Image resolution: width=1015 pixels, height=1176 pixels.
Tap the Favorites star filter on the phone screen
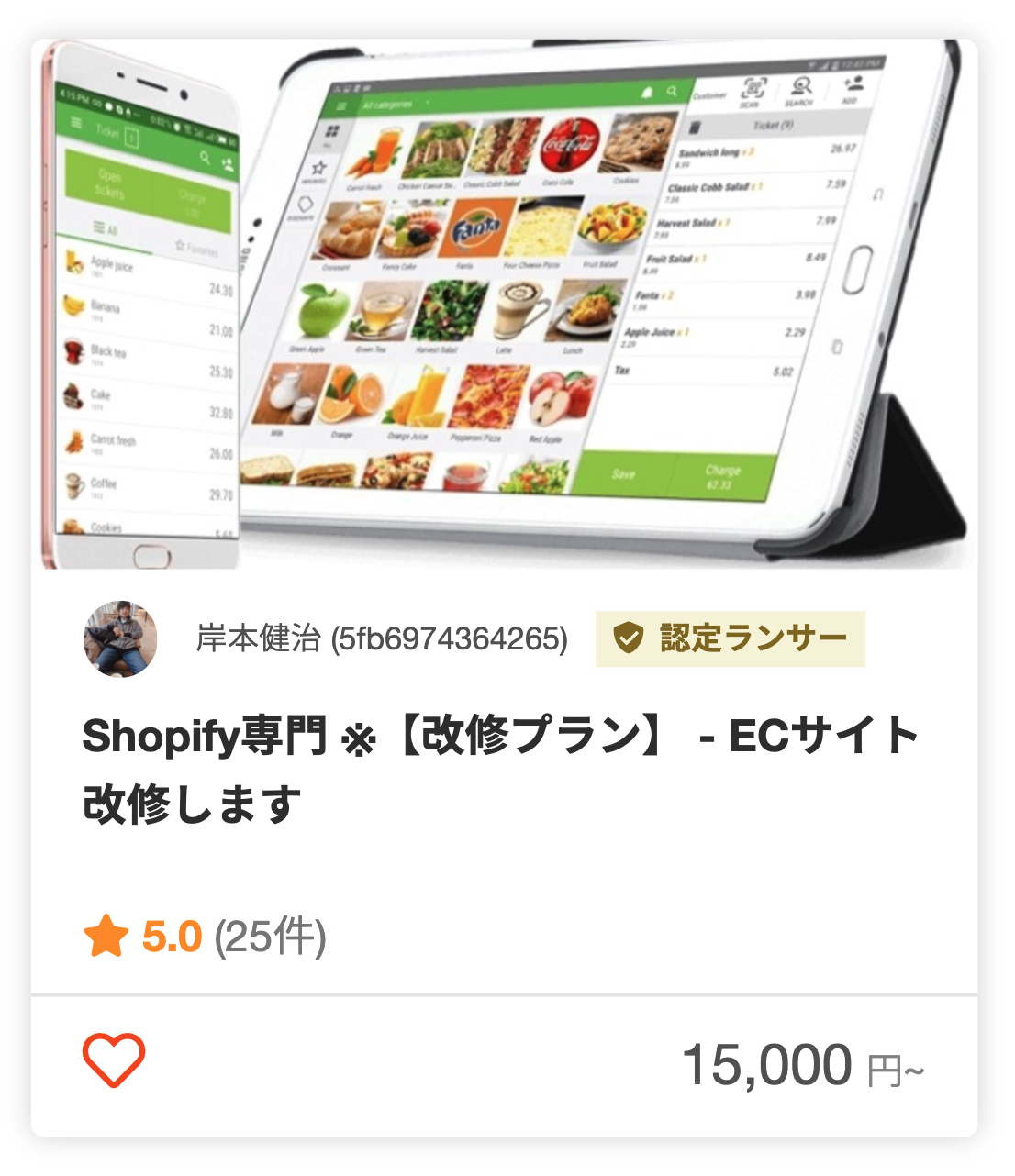tap(180, 244)
